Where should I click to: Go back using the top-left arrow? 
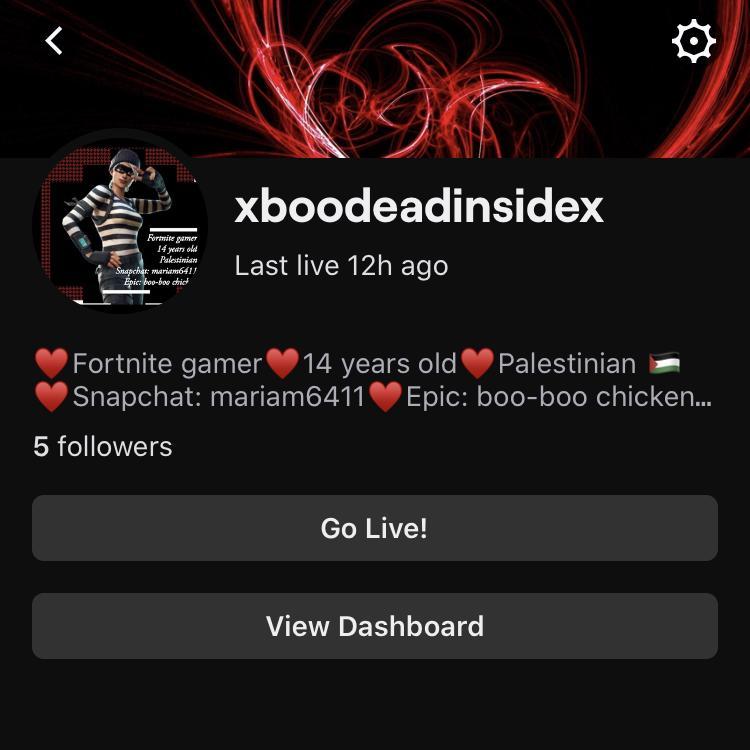point(54,41)
